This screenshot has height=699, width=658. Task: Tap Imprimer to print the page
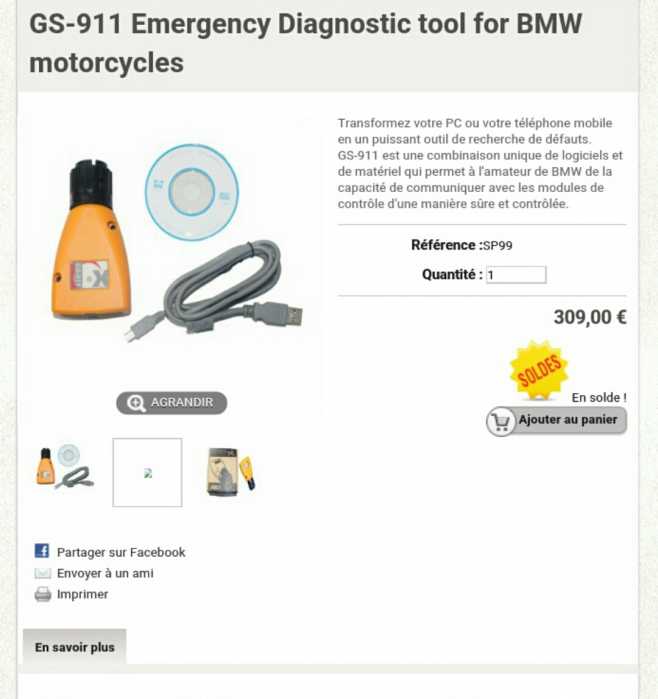82,594
